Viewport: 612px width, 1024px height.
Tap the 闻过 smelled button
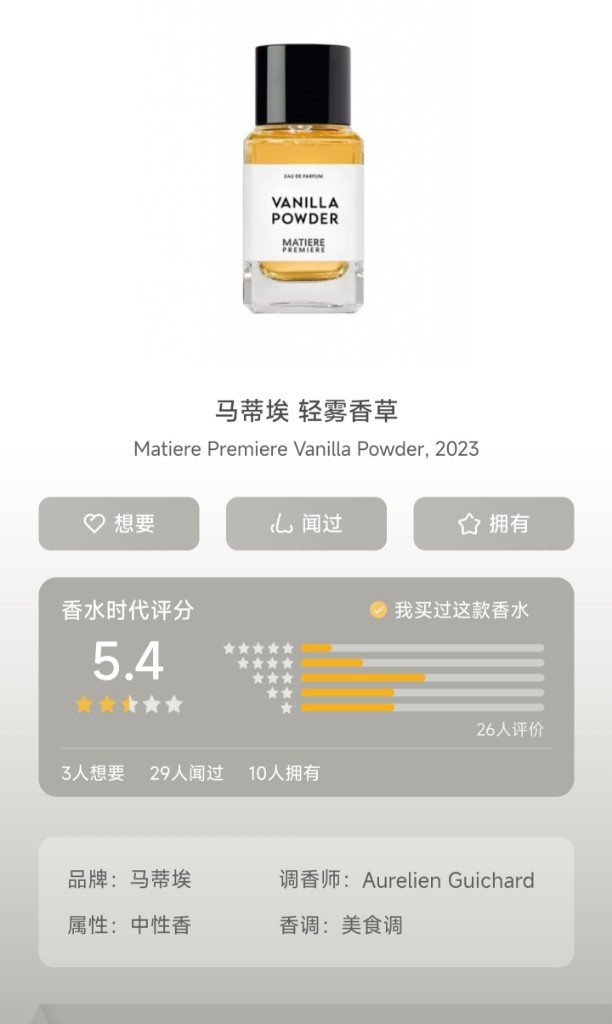pos(306,523)
